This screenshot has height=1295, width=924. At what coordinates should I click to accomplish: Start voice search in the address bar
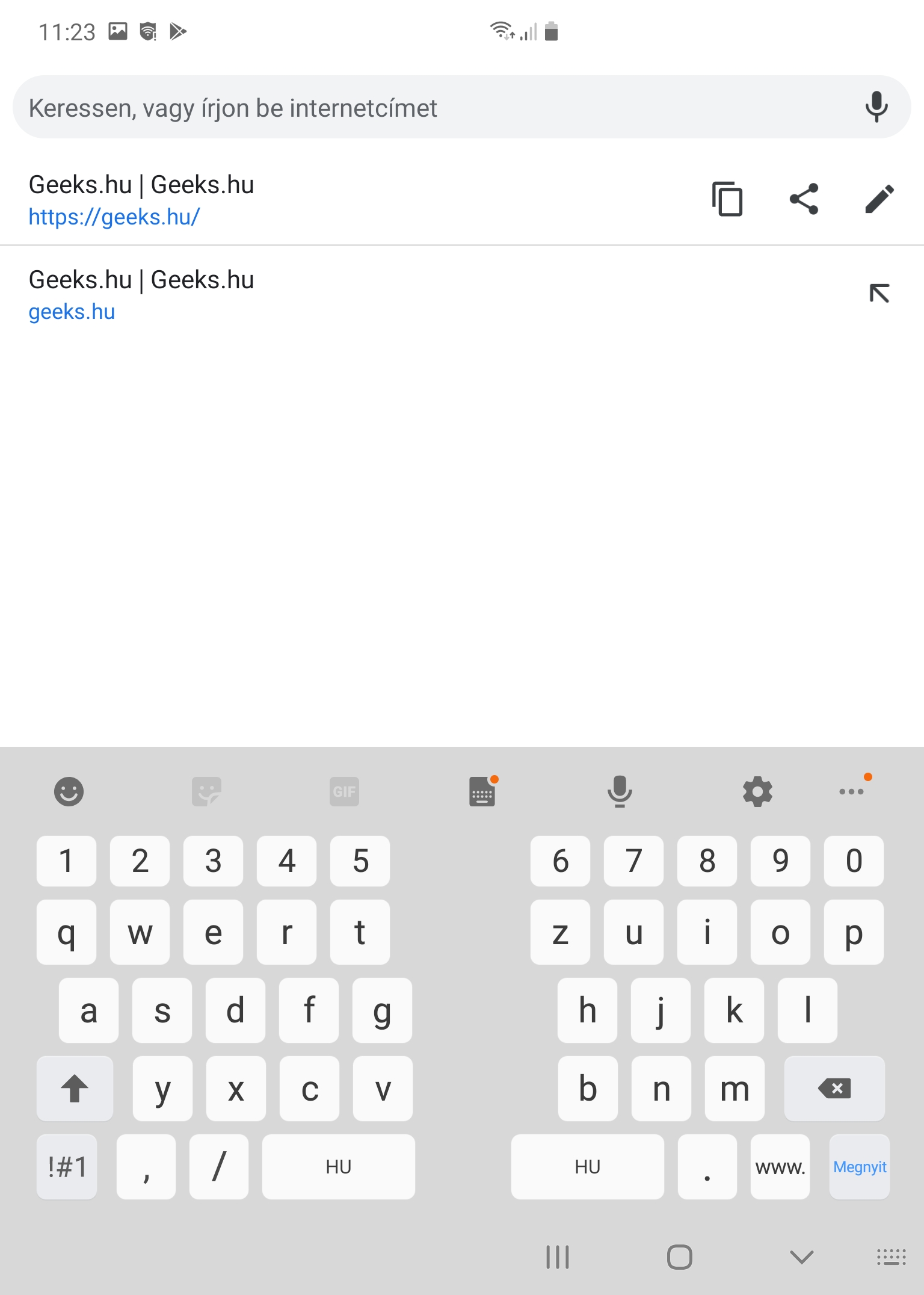876,107
